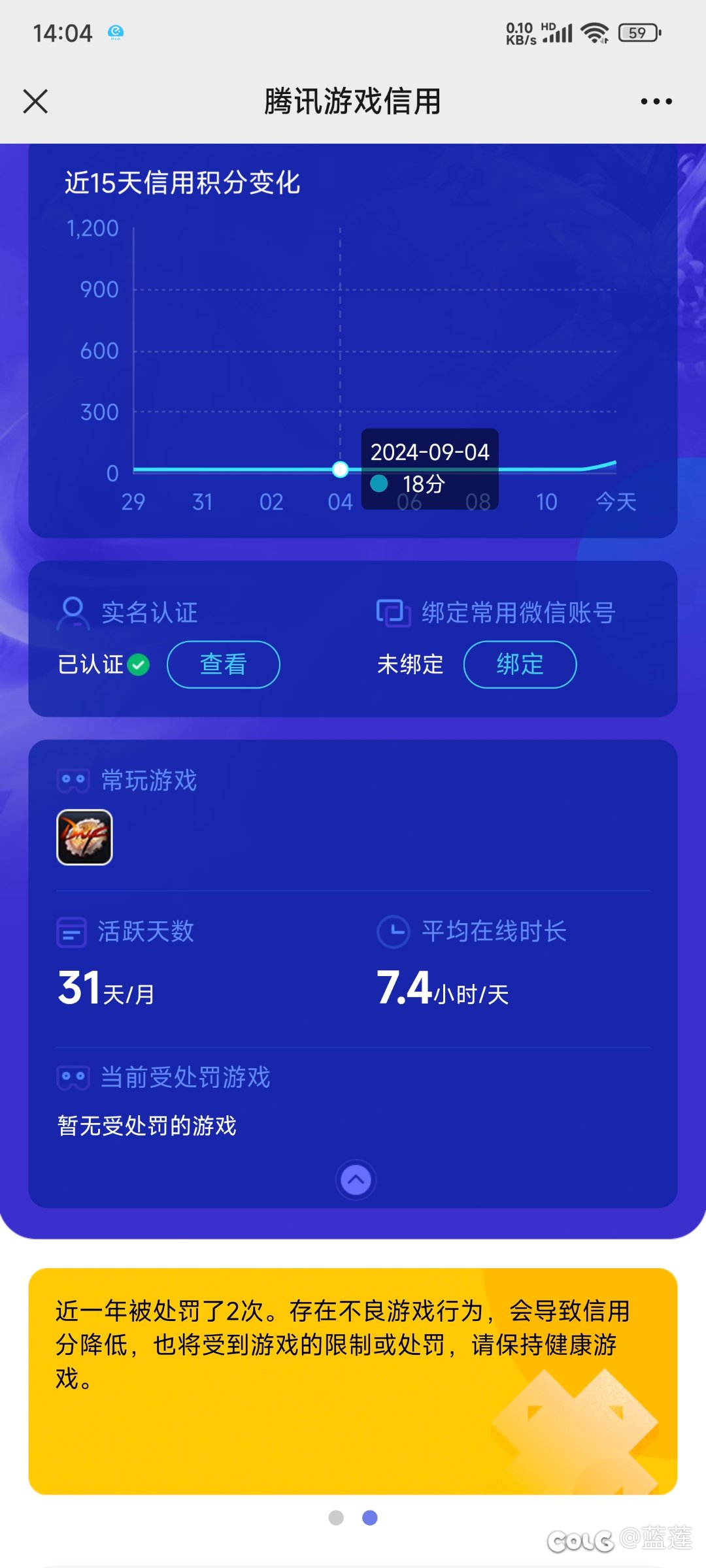Switch to the first page indicator dot
The height and width of the screenshot is (1568, 706).
tap(336, 1517)
